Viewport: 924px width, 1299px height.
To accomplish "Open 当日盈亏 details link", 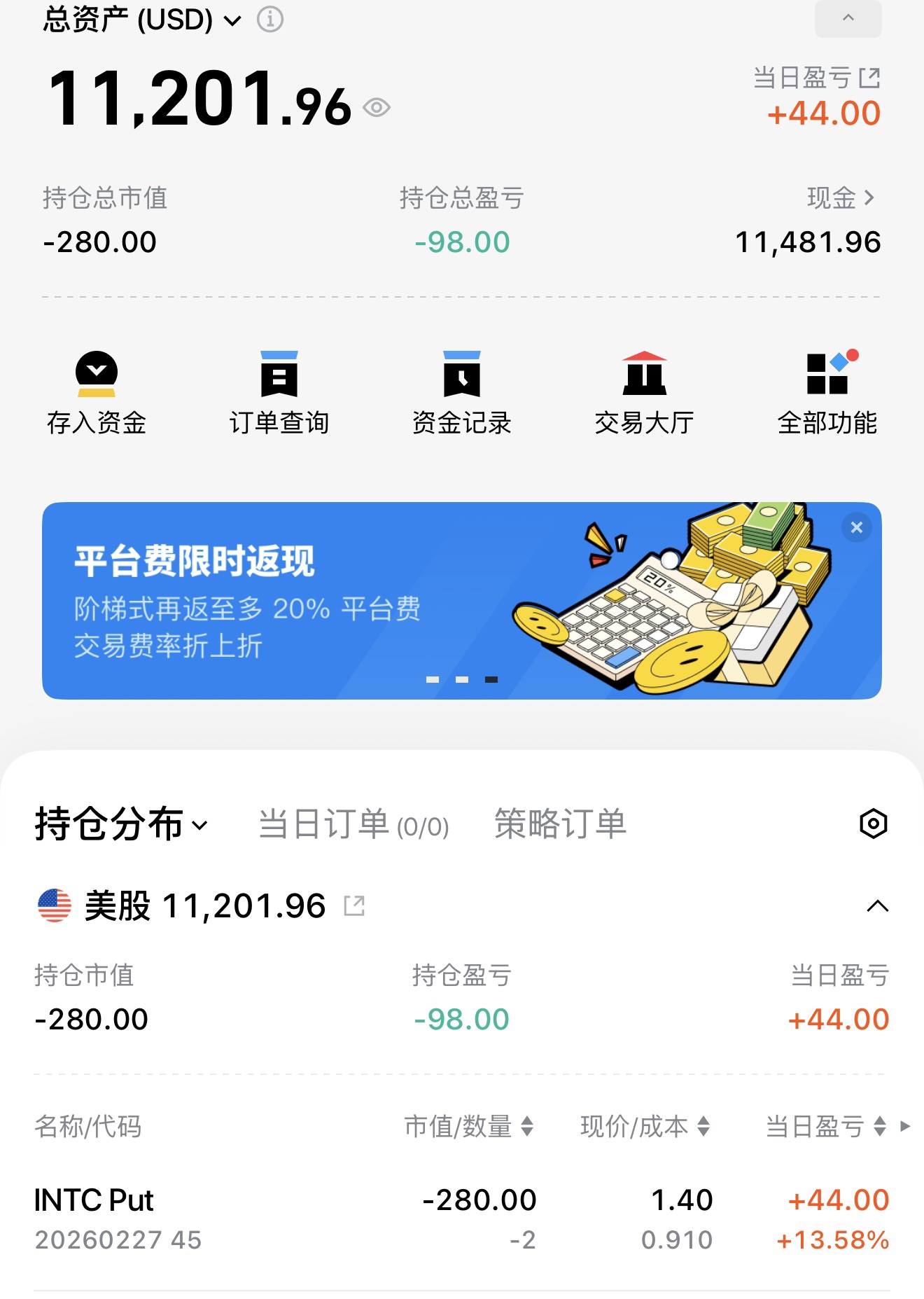I will (x=869, y=78).
